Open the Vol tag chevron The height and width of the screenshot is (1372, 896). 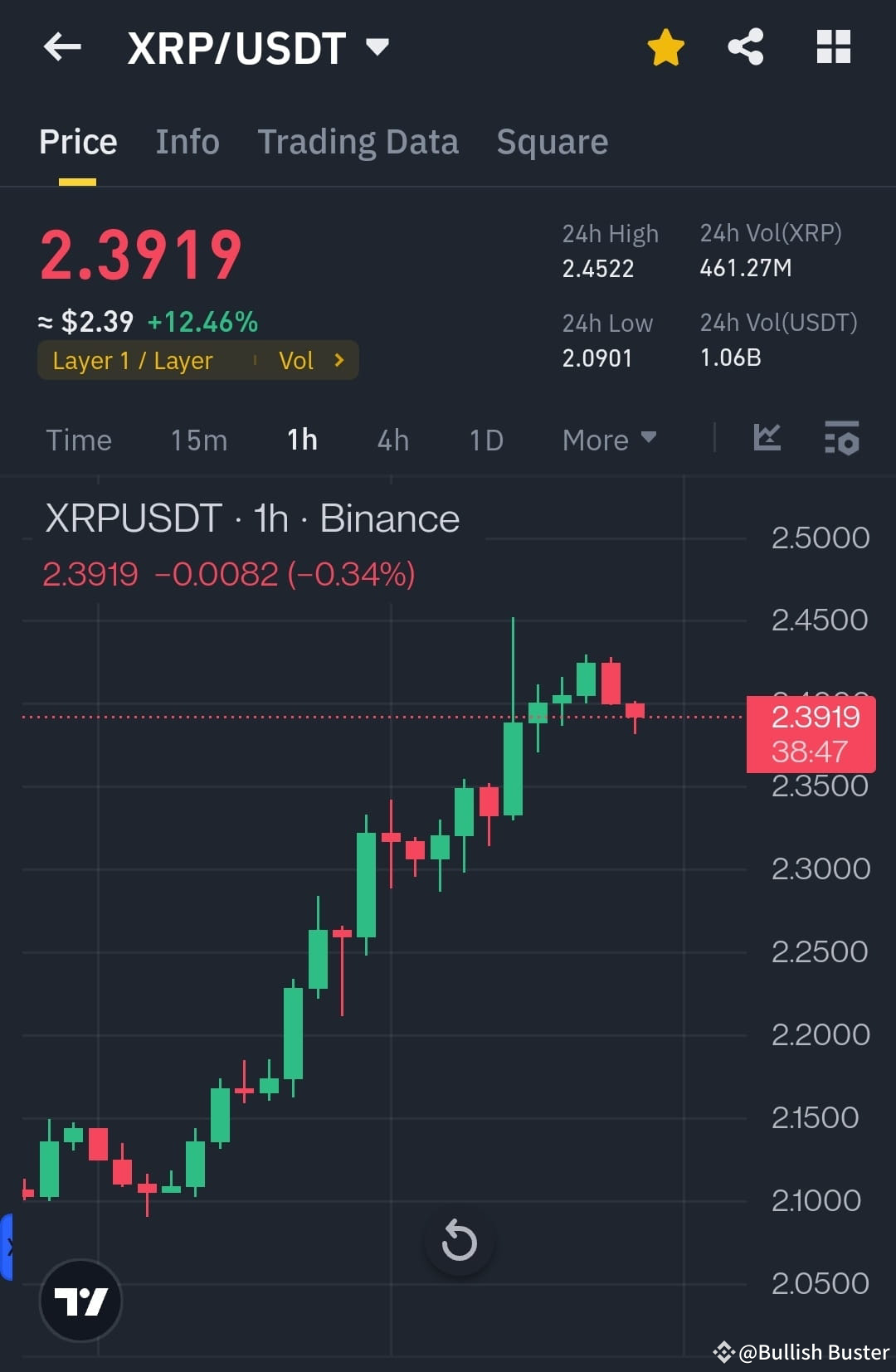pyautogui.click(x=337, y=360)
